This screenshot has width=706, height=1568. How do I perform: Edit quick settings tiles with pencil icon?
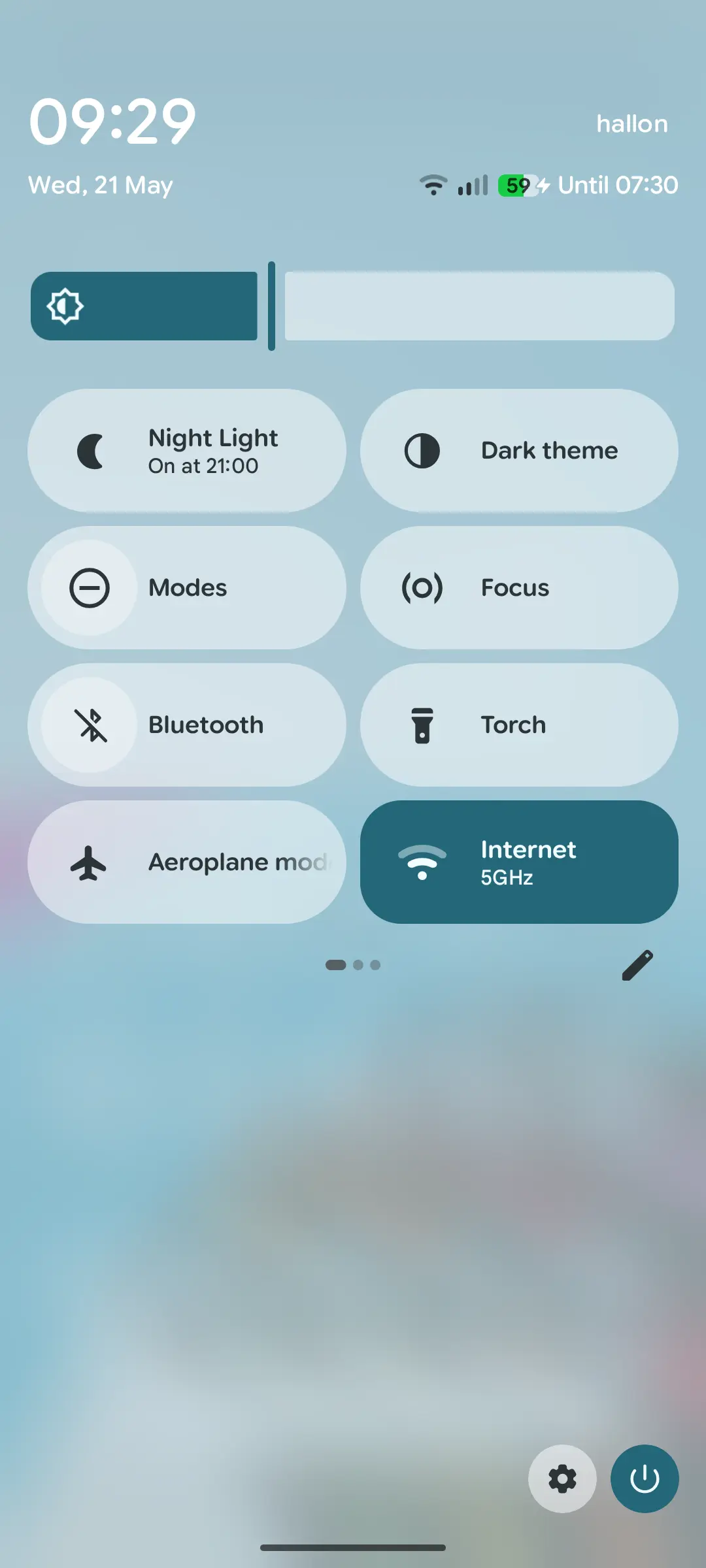(x=637, y=965)
